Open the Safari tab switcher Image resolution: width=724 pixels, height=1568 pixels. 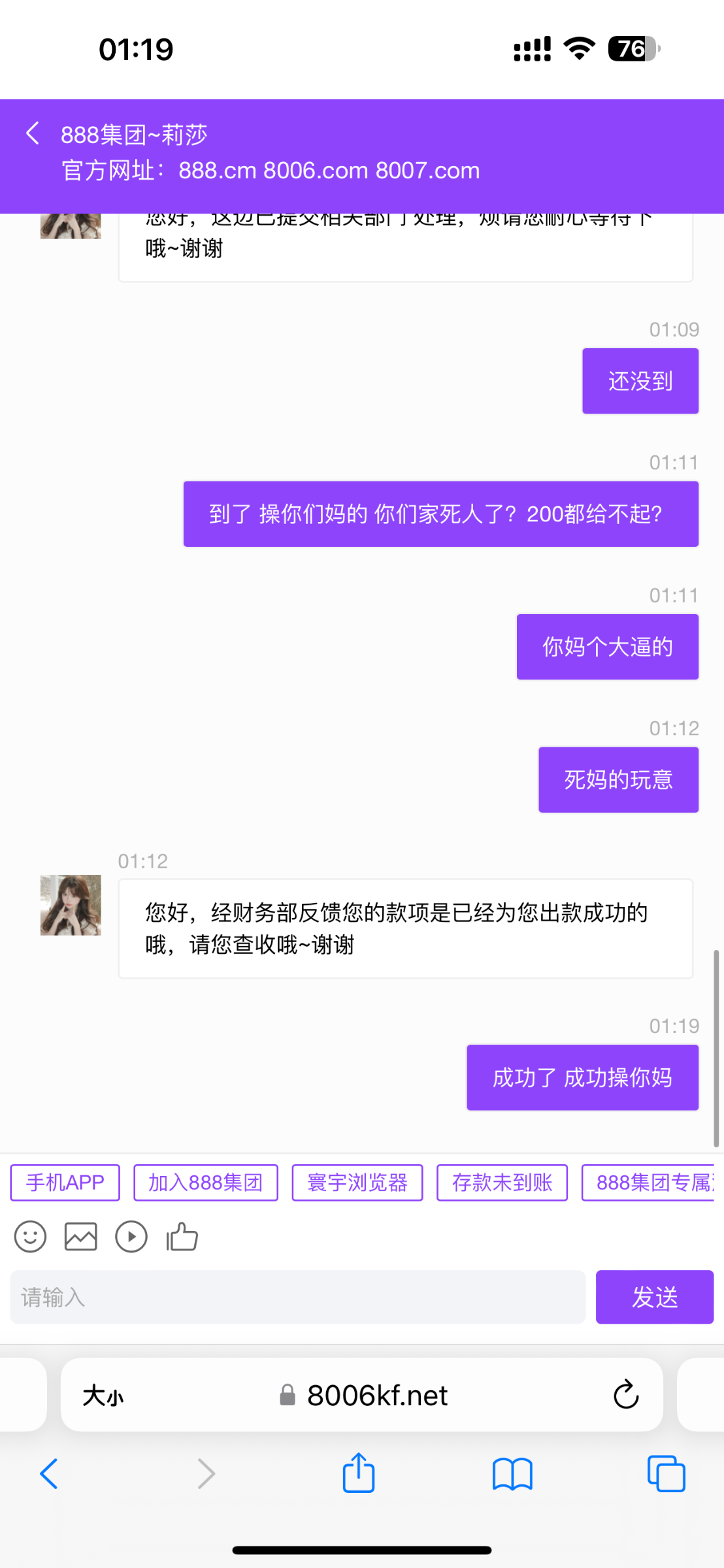point(665,1473)
